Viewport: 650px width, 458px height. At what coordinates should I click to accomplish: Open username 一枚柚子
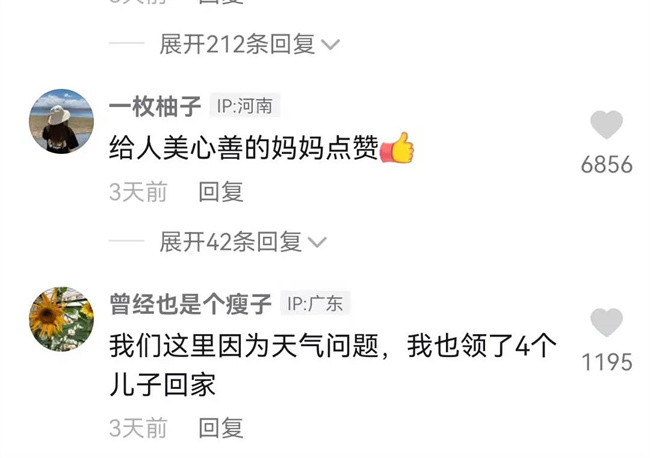point(155,106)
